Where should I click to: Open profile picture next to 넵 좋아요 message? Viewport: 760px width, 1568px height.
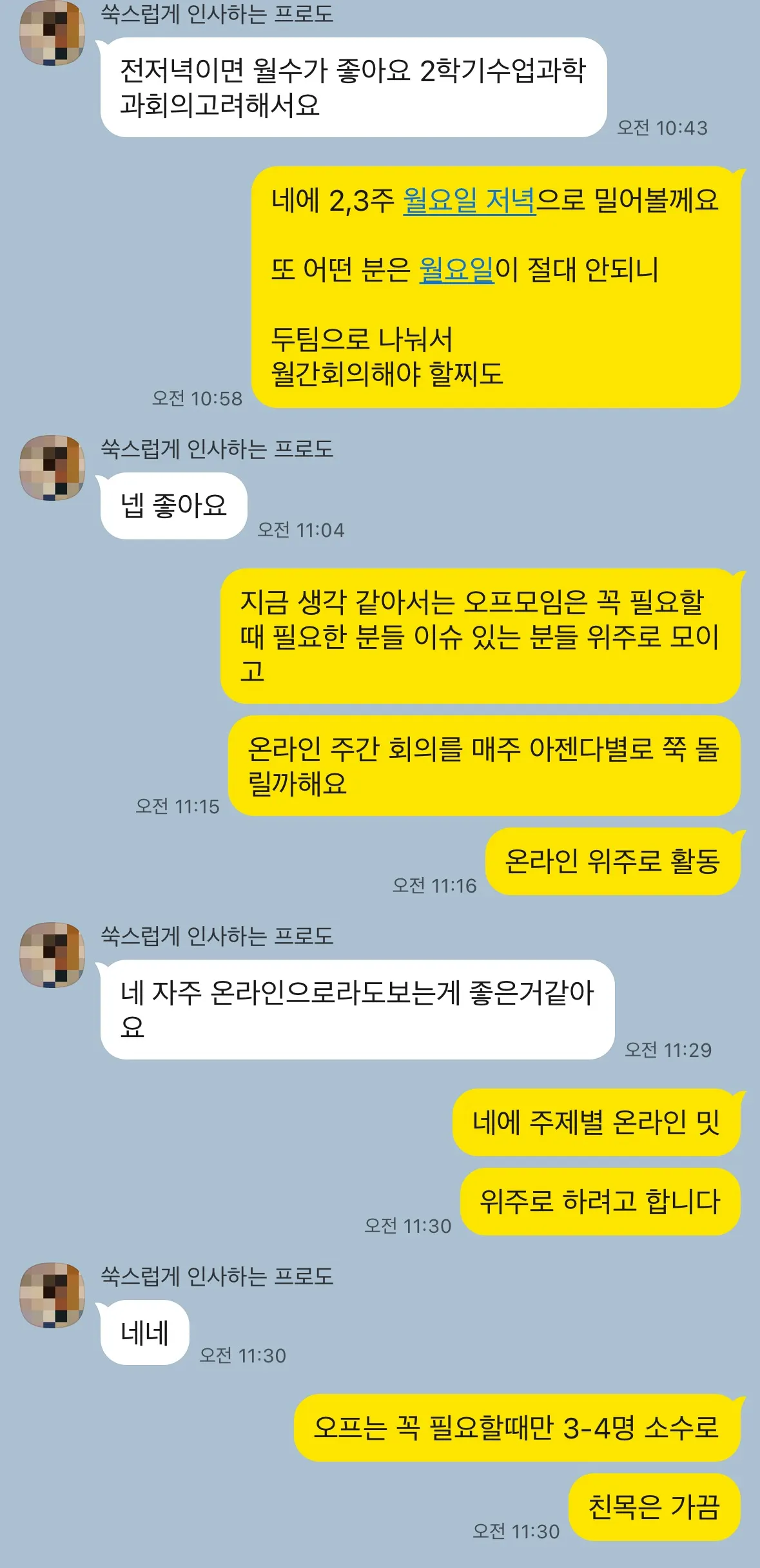coord(52,467)
